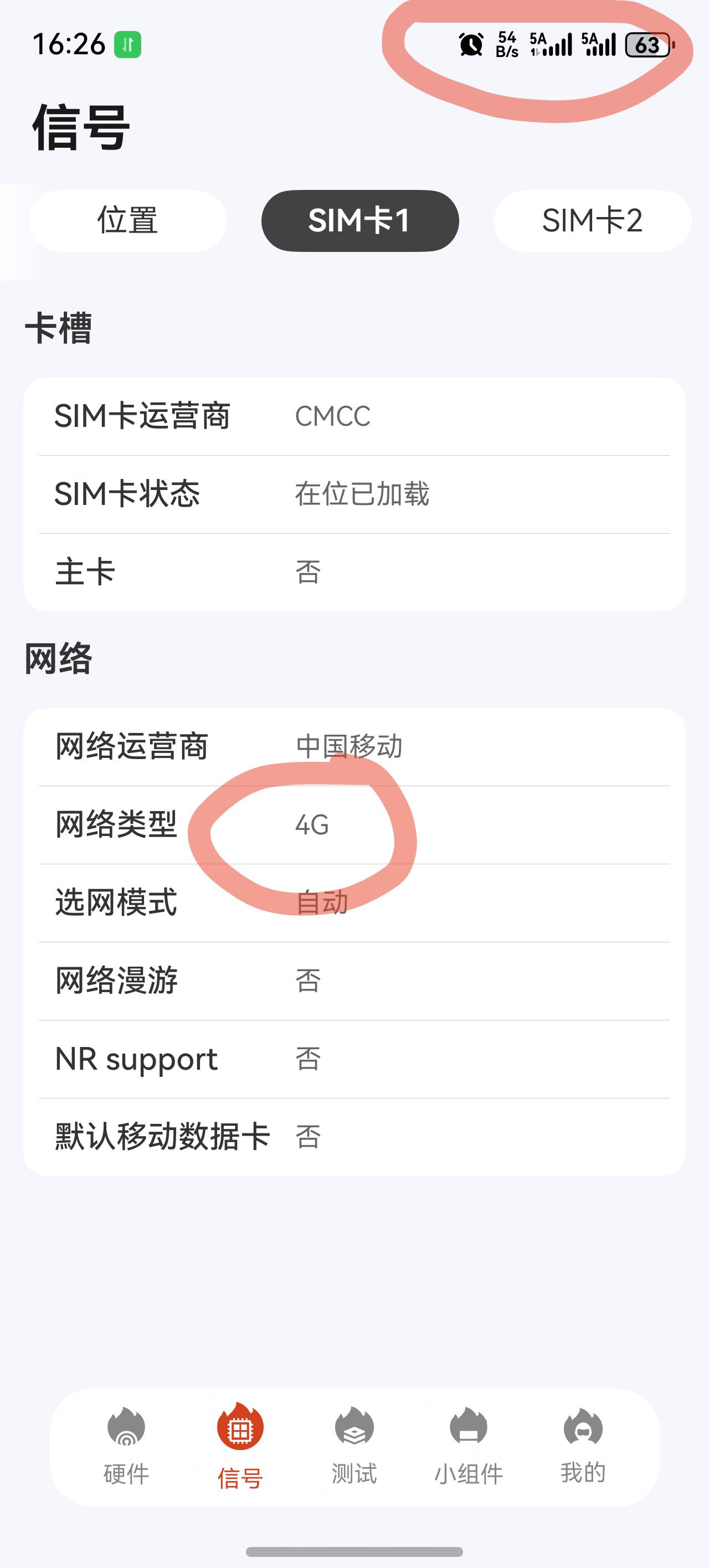This screenshot has height=1568, width=709.
Task: Switch to the SIM卡2 tab
Action: click(593, 220)
